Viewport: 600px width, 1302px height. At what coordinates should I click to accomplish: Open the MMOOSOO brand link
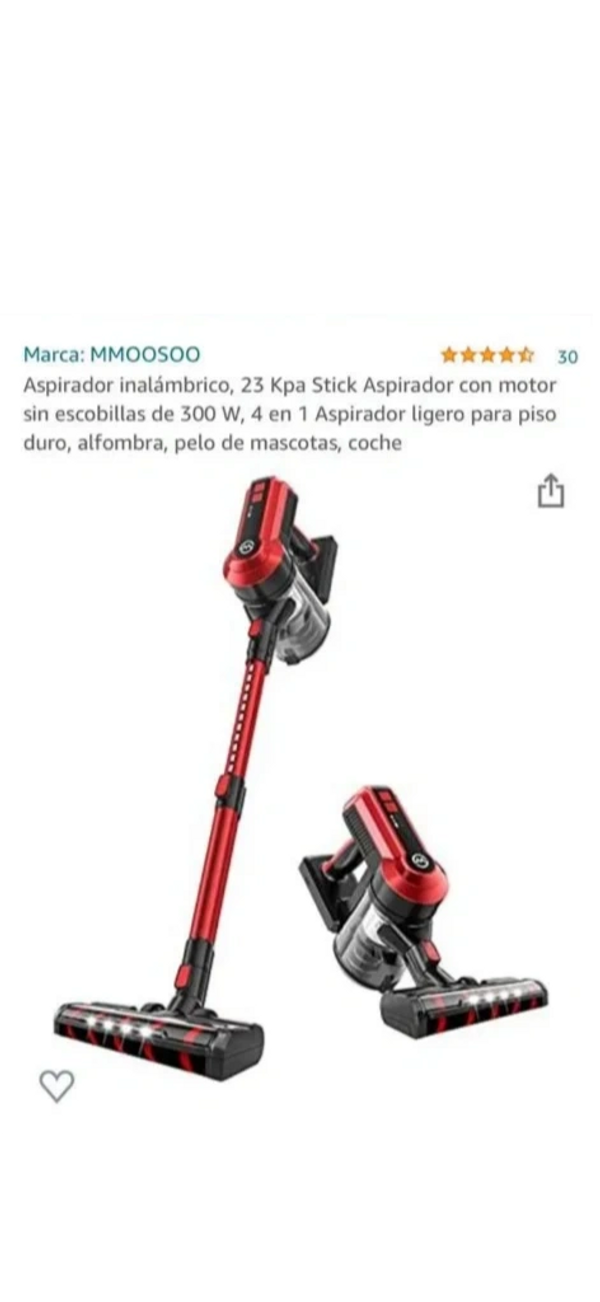tap(112, 354)
